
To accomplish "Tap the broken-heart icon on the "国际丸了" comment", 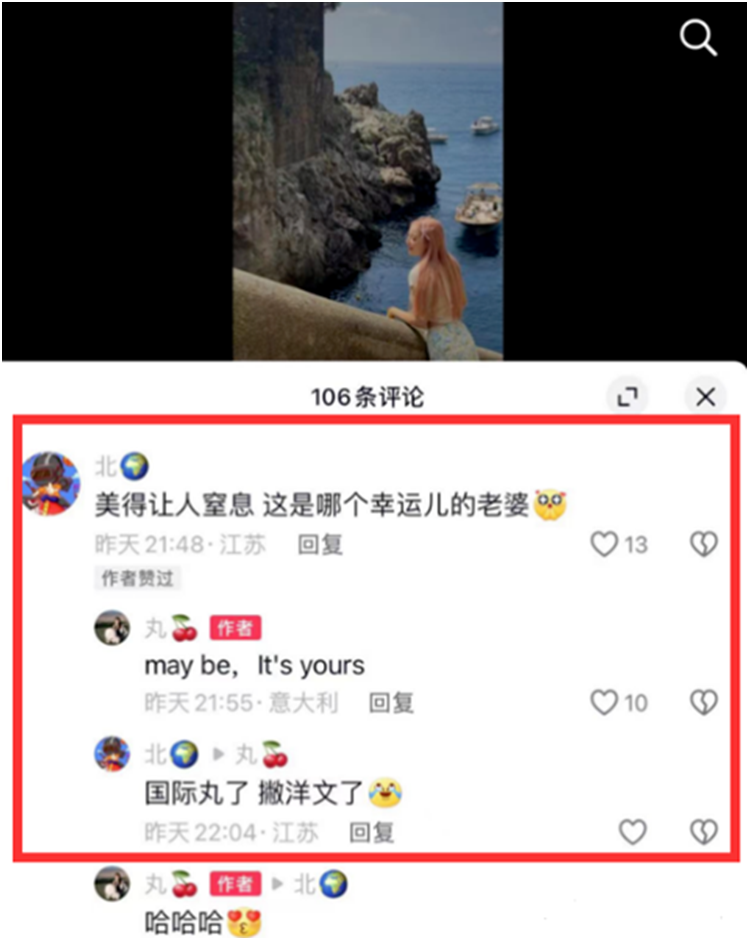I will pos(704,831).
